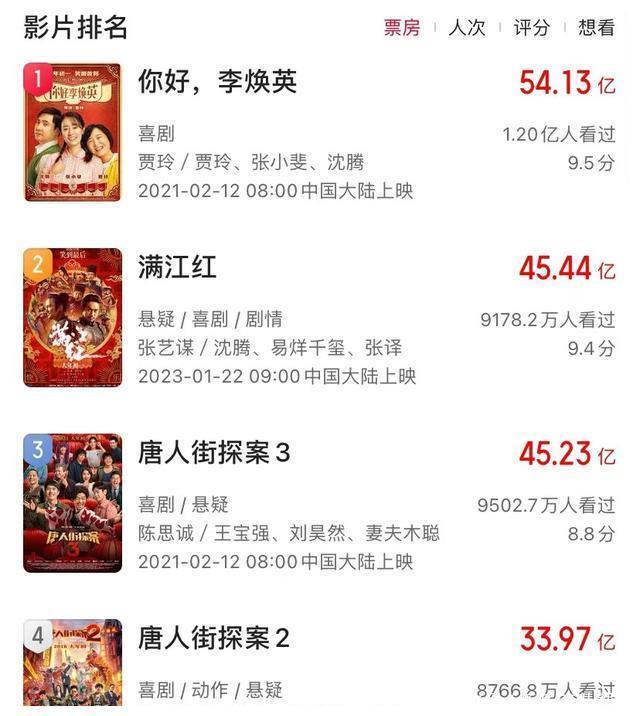Viewport: 640px width, 716px height.
Task: Select the 人次 ranking tab
Action: tap(467, 28)
